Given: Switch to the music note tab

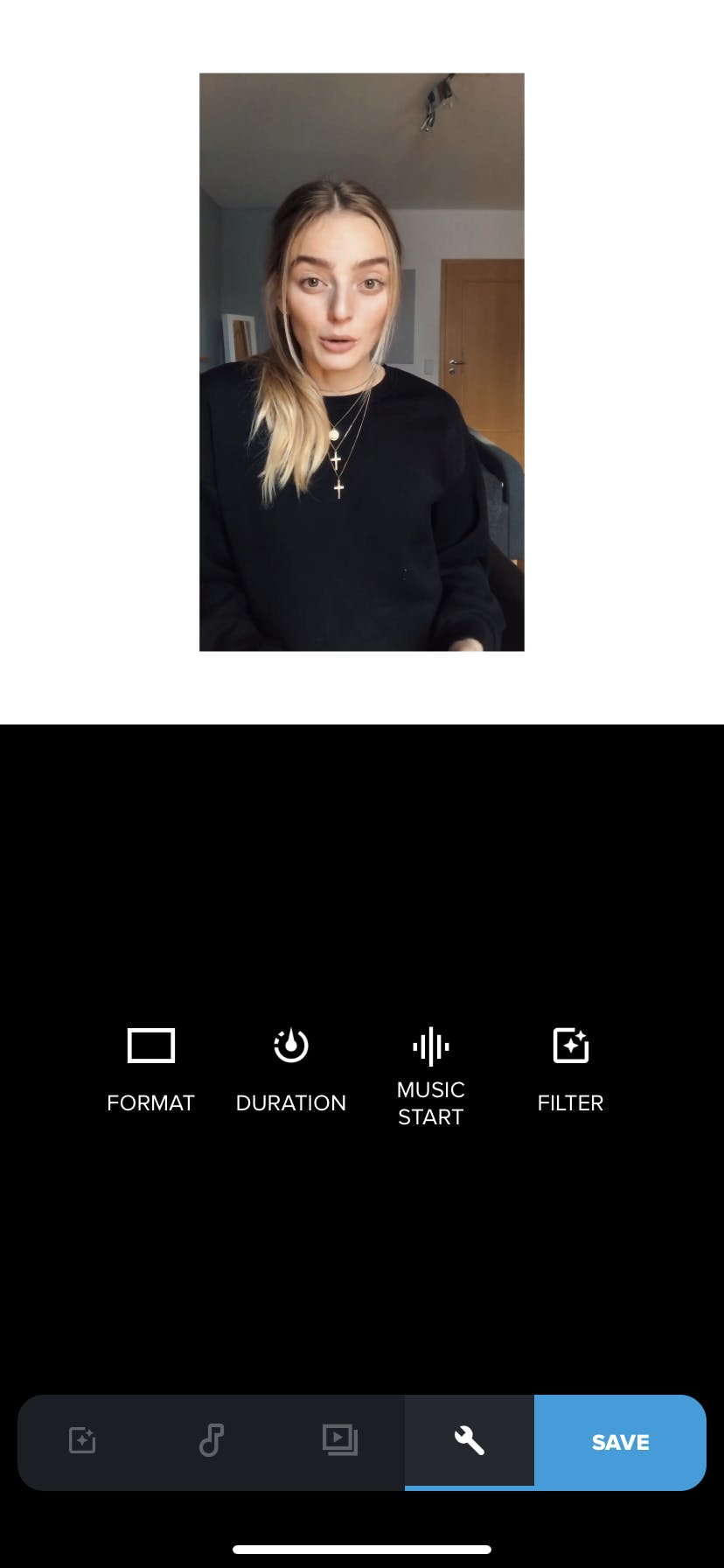Looking at the screenshot, I should [x=211, y=1440].
